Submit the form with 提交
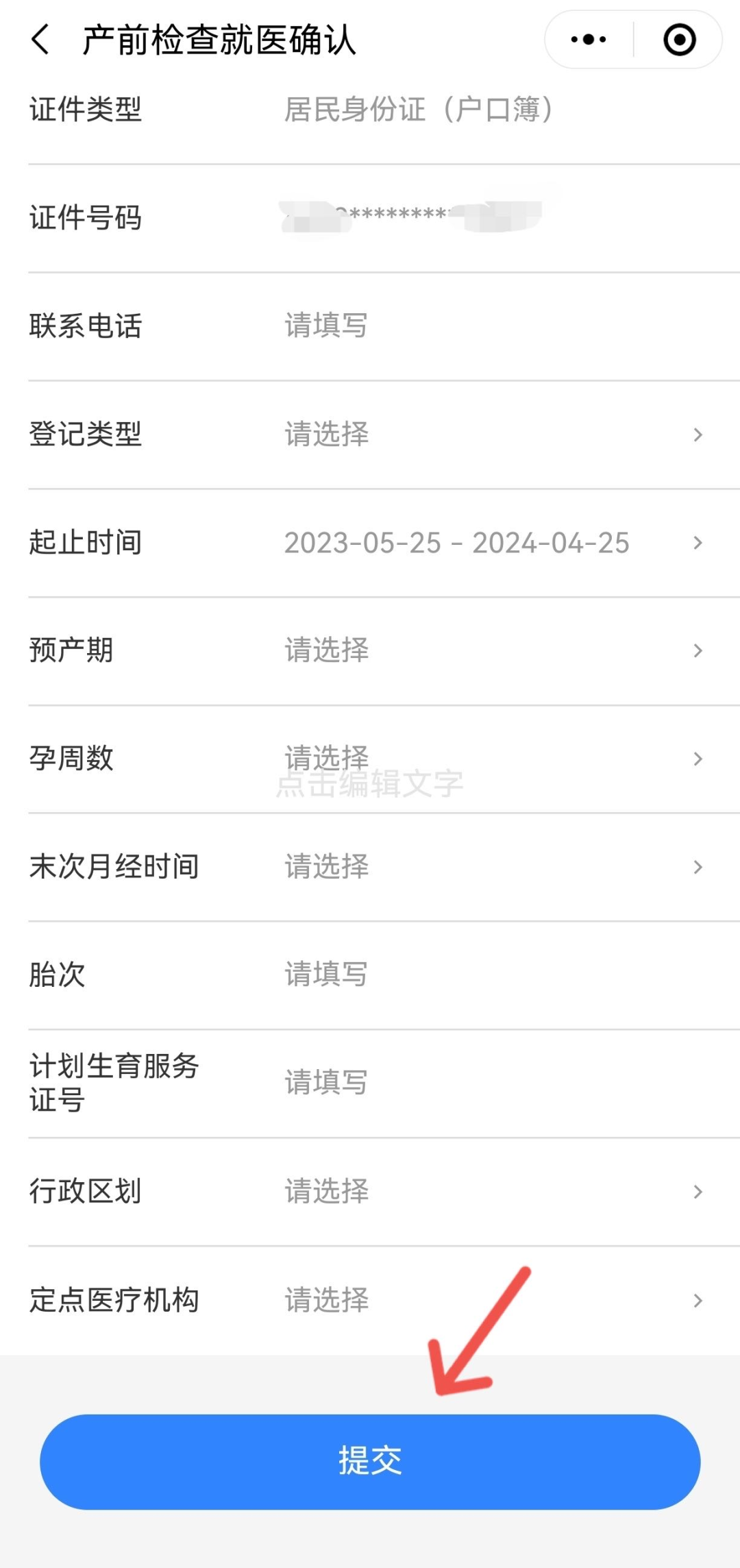Viewport: 740px width, 1568px height. (370, 1461)
